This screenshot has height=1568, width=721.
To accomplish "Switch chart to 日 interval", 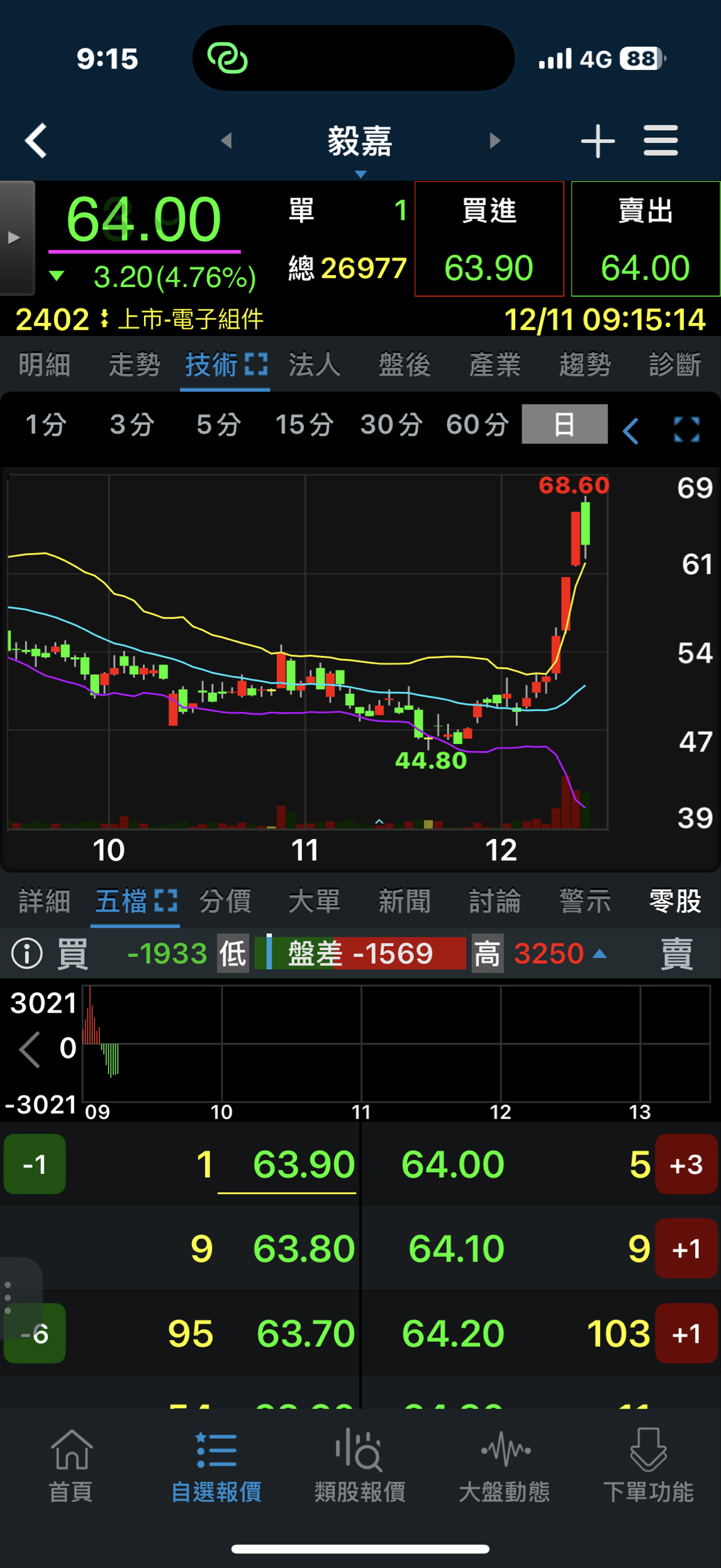I will (x=564, y=425).
